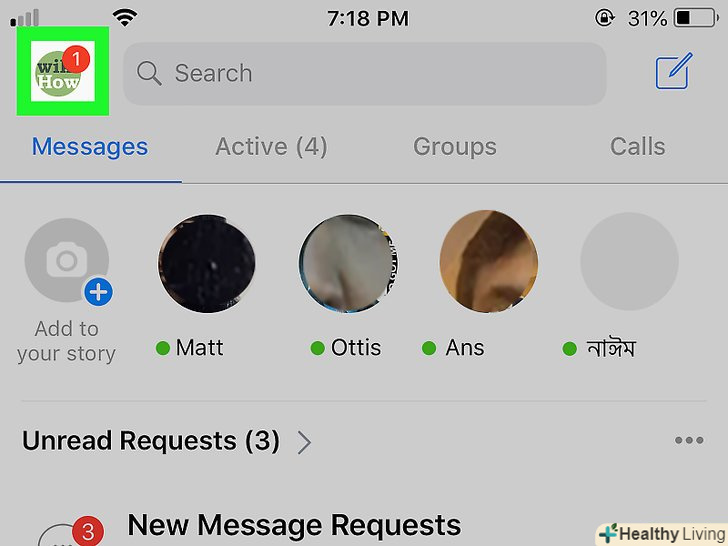Open Matt's story
Image resolution: width=728 pixels, height=546 pixels.
click(206, 262)
